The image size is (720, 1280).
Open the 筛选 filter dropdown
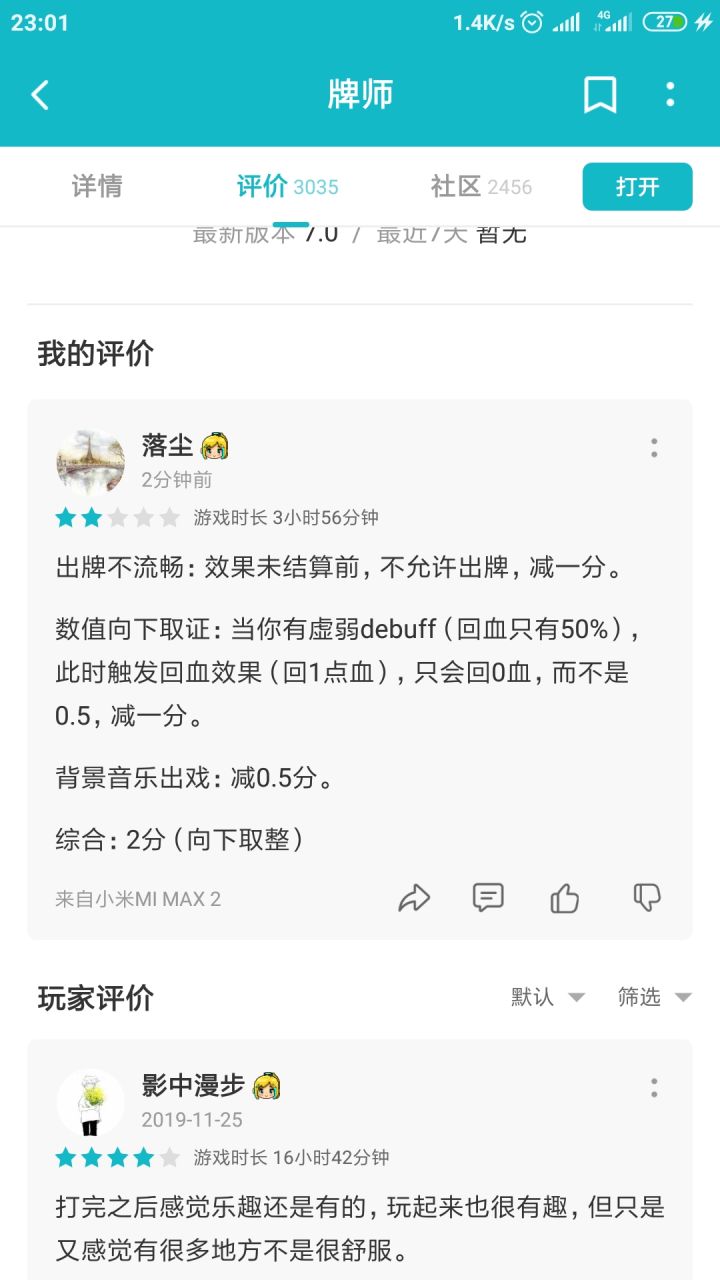click(655, 996)
